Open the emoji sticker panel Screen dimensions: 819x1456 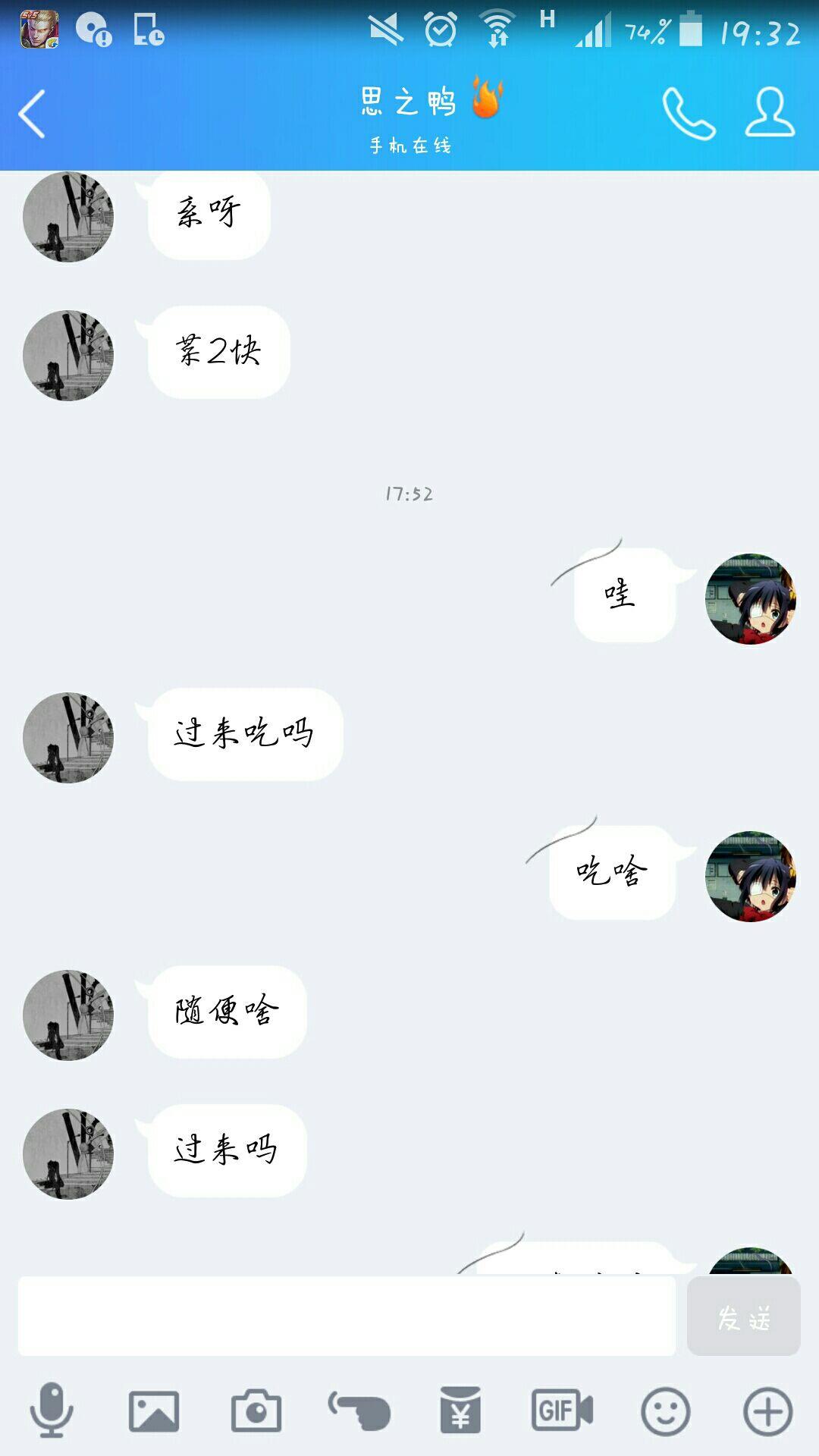pyautogui.click(x=665, y=1410)
